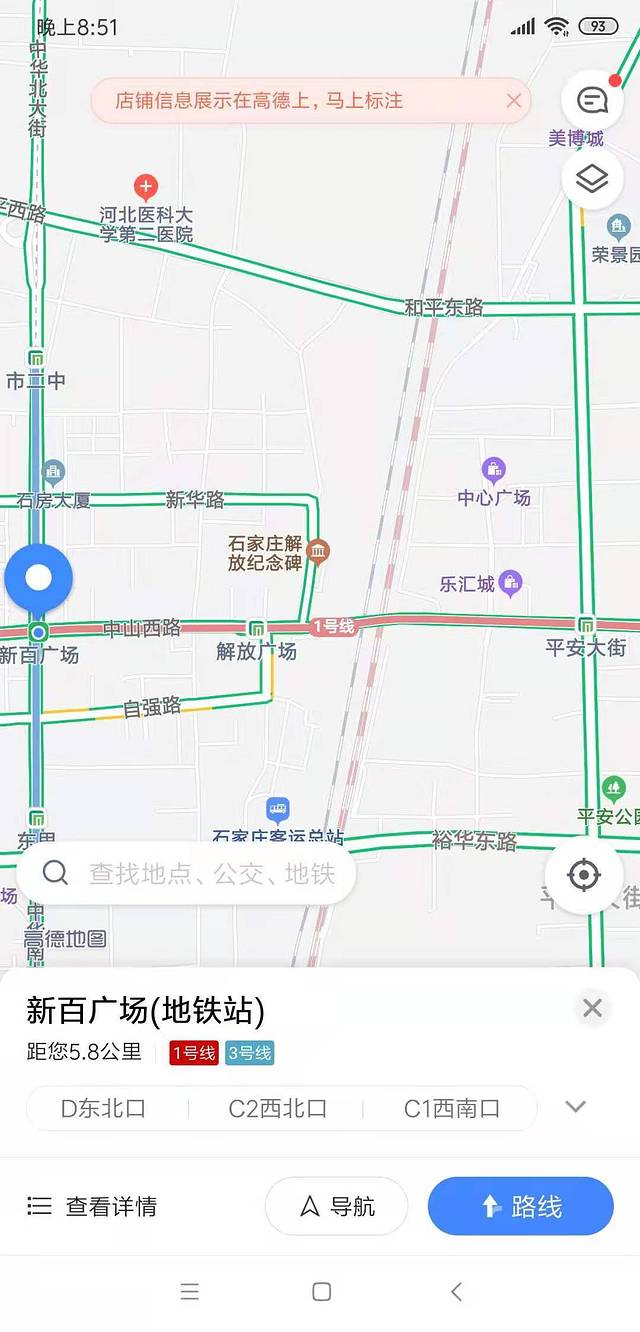Open the messages chat bubble icon
The height and width of the screenshot is (1332, 640).
point(593,99)
